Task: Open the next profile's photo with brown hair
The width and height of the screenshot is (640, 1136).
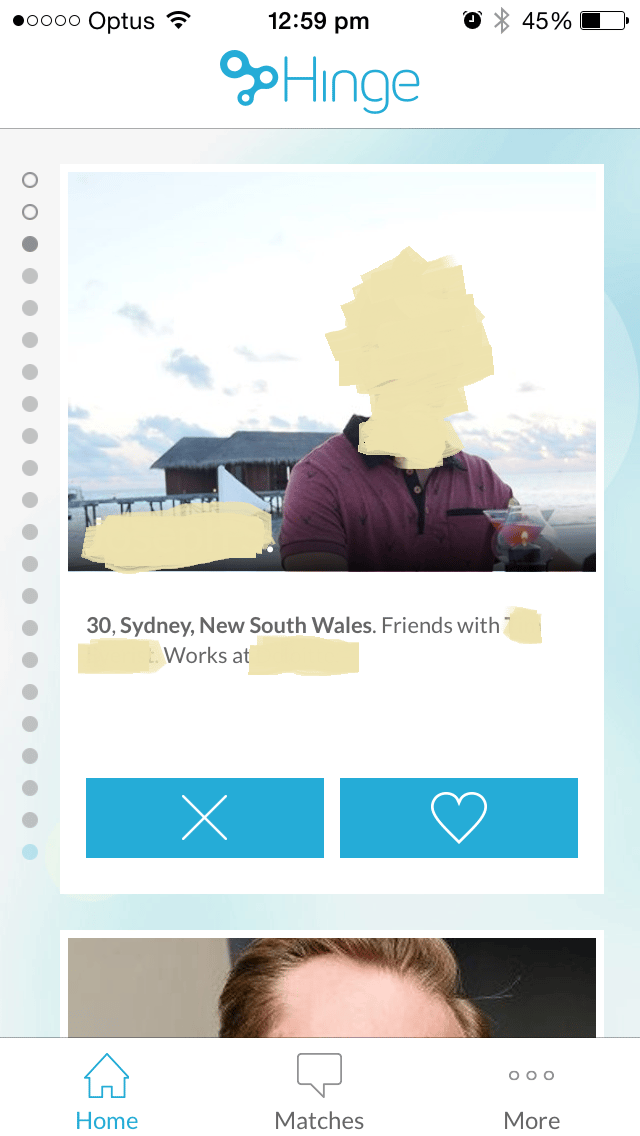Action: tap(332, 987)
